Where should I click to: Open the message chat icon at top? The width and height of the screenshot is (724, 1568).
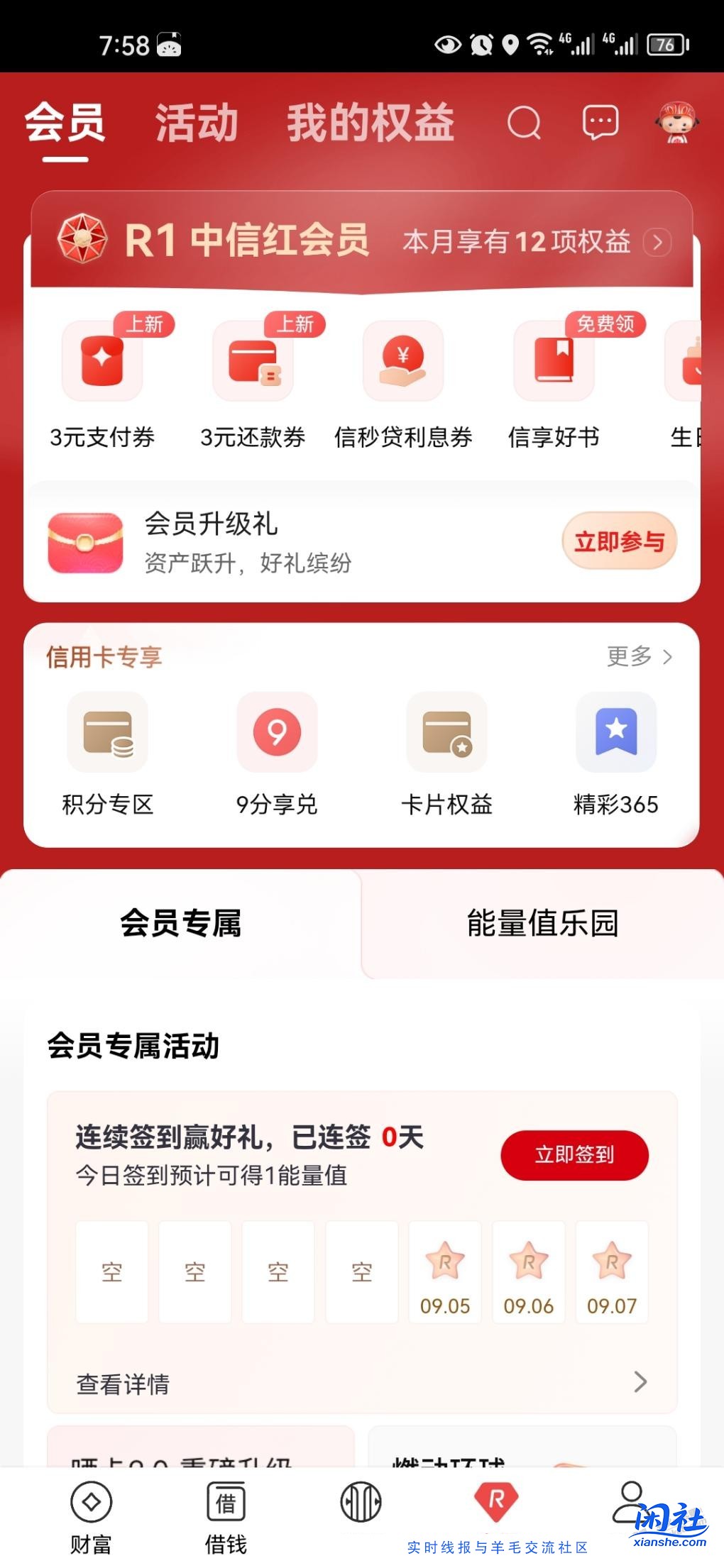[x=600, y=122]
